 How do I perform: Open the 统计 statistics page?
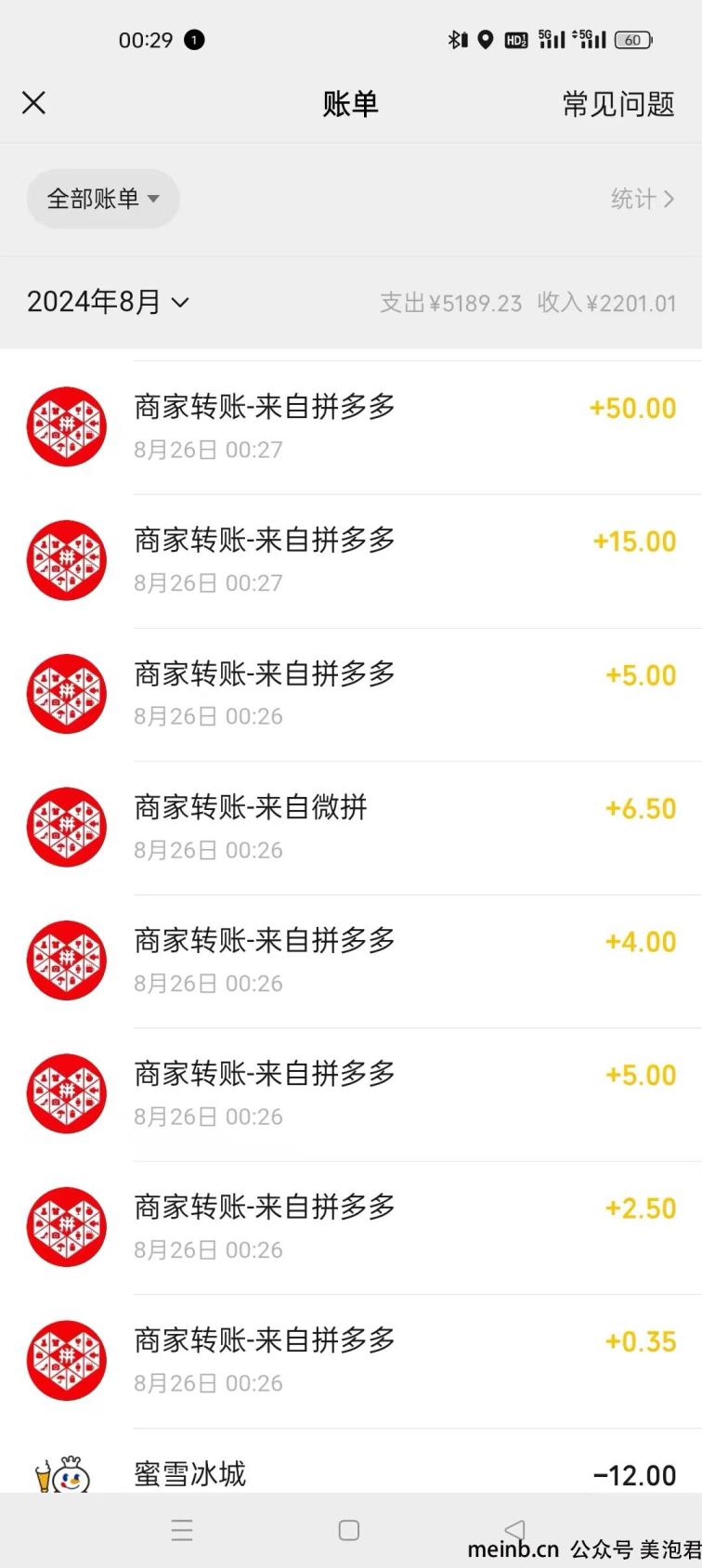pyautogui.click(x=643, y=199)
